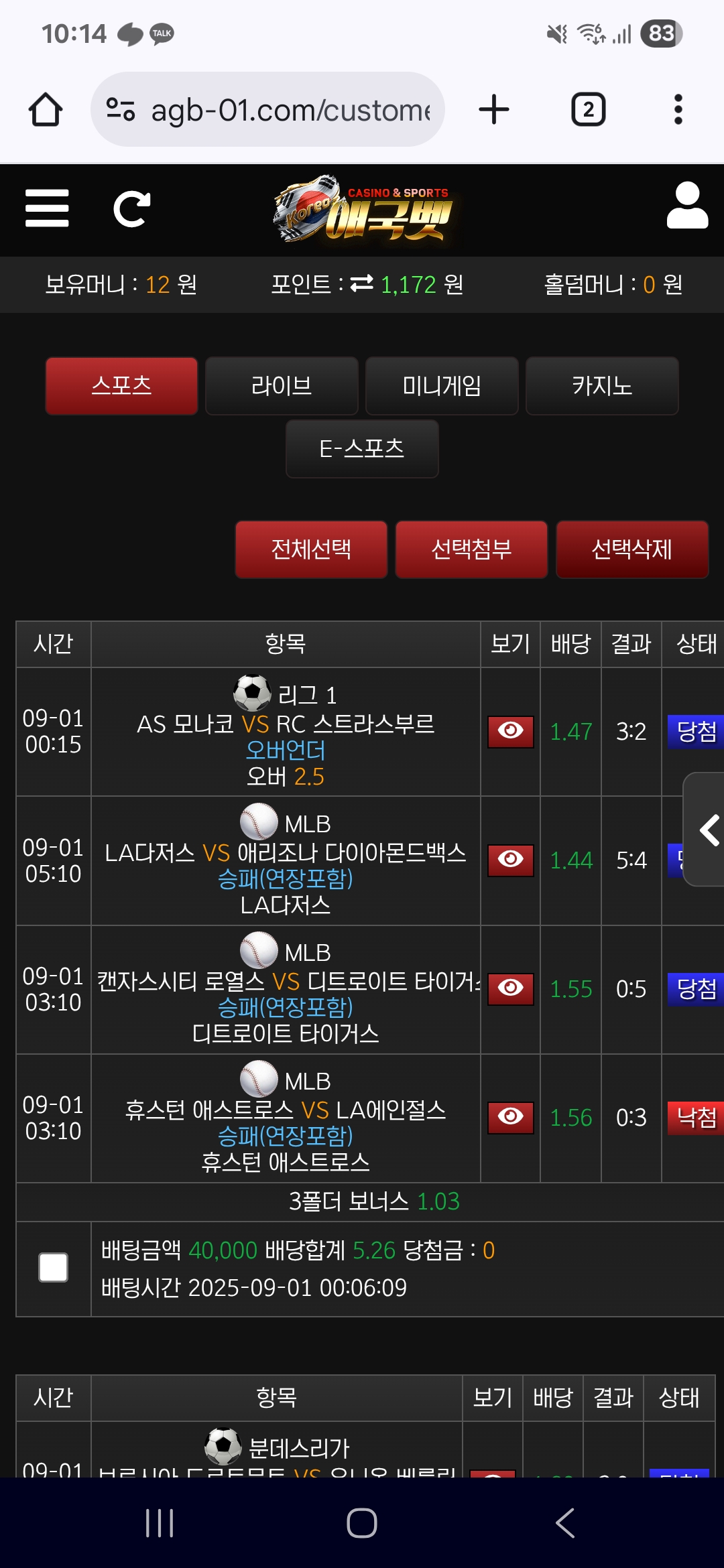724x1568 pixels.
Task: Tap the 전체선택 button
Action: point(311,549)
